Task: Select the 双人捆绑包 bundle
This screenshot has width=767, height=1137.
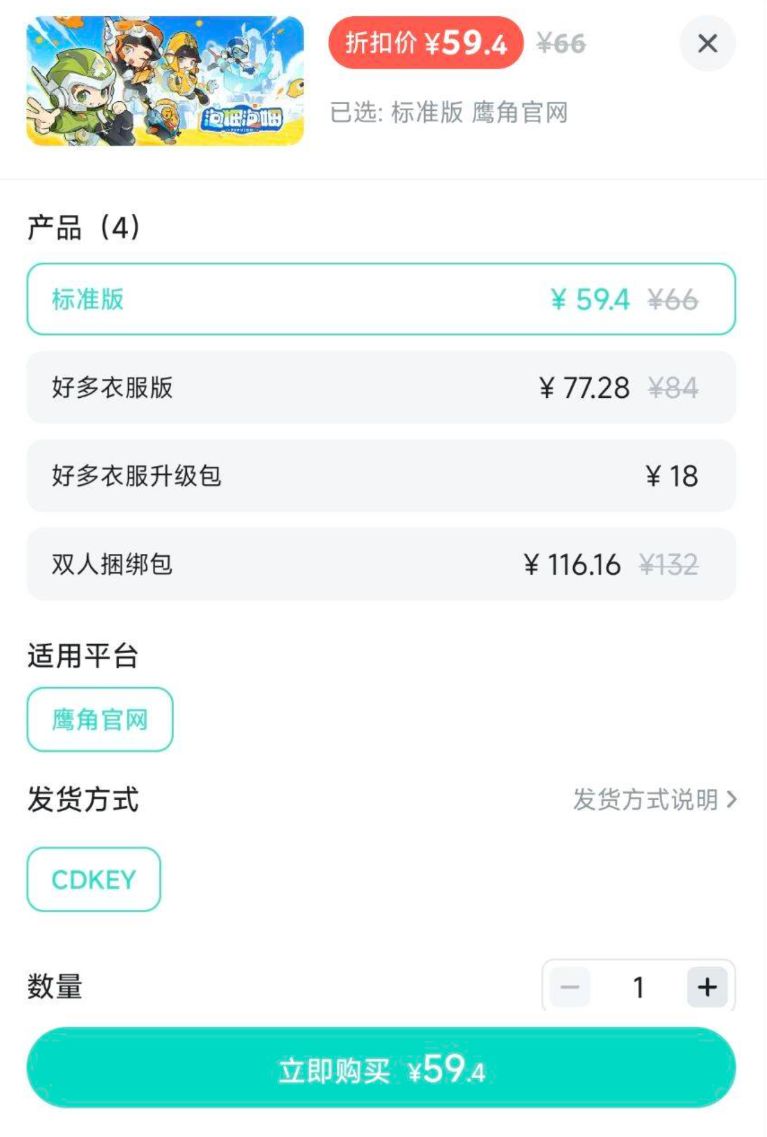Action: (381, 564)
